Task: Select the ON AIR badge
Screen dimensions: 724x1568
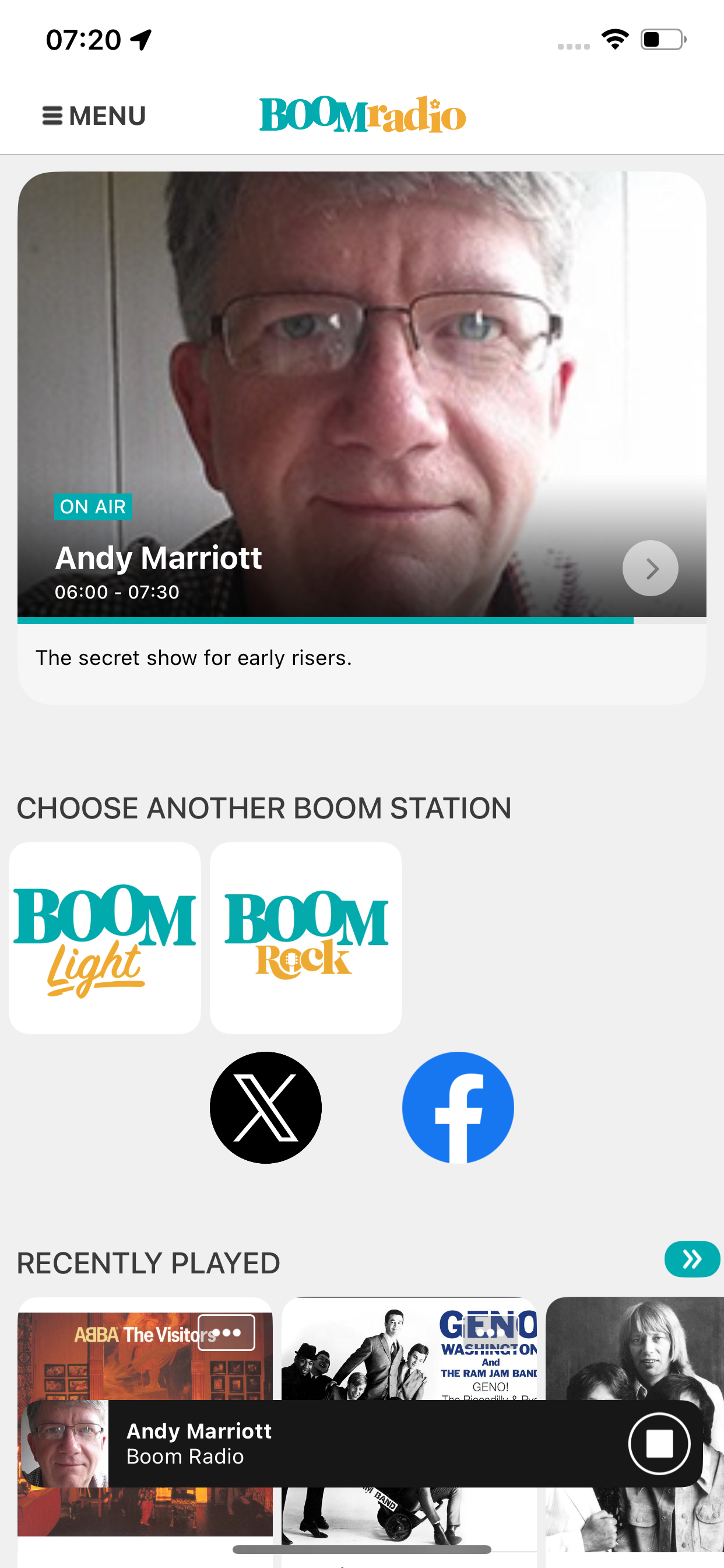Action: coord(93,506)
